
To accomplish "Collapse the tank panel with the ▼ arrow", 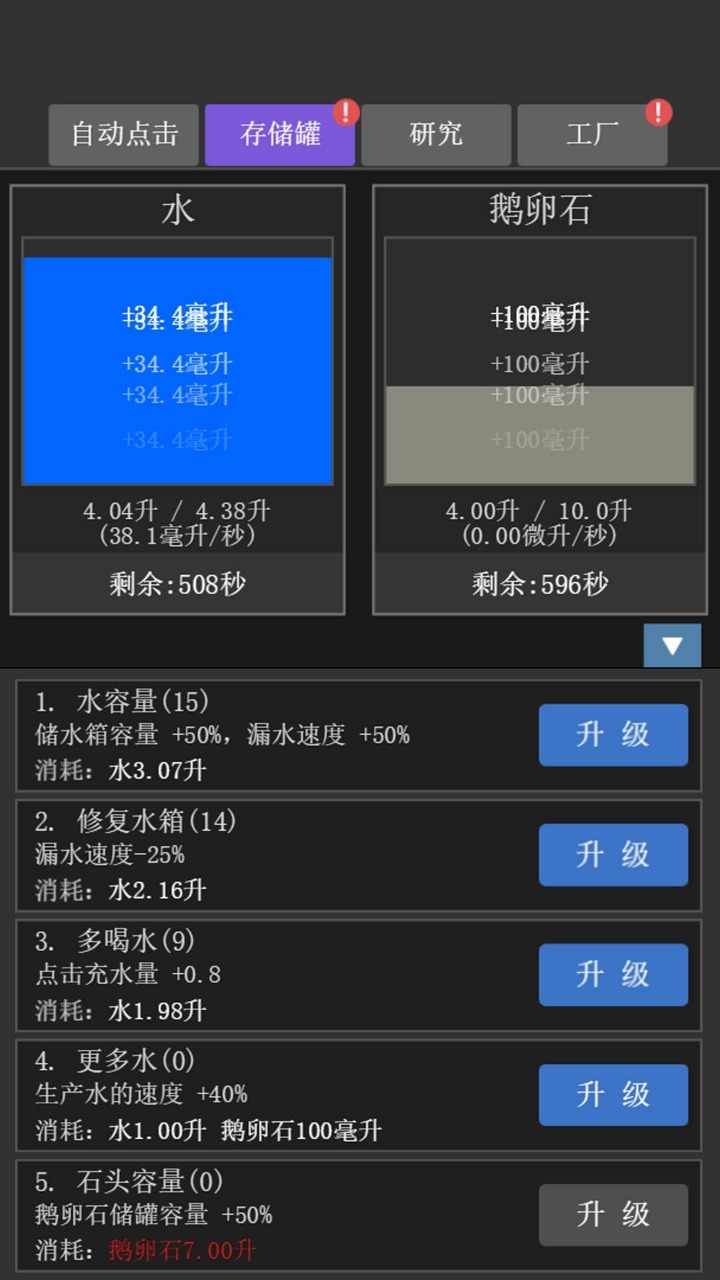I will tap(671, 645).
